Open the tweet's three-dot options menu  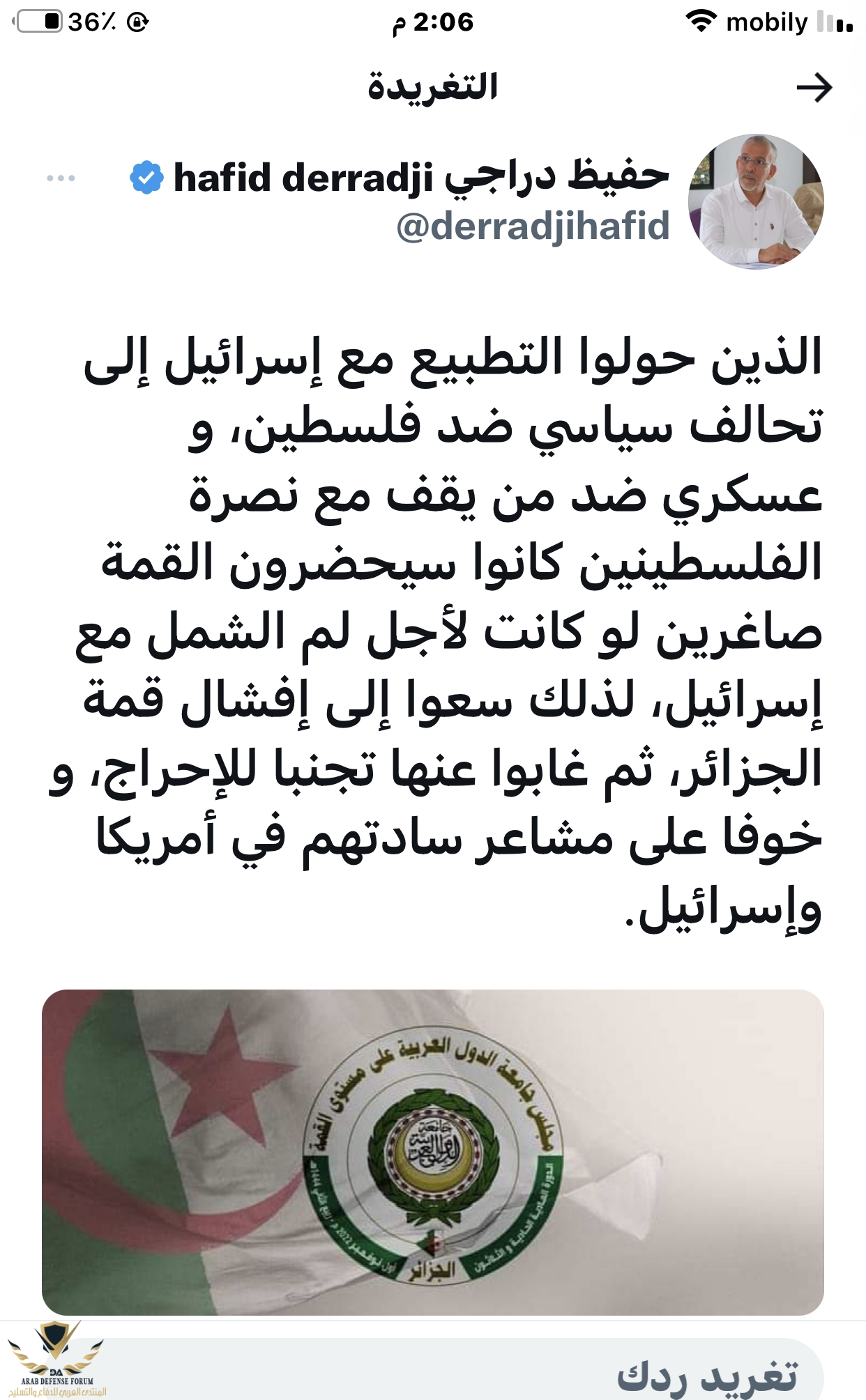(x=61, y=178)
